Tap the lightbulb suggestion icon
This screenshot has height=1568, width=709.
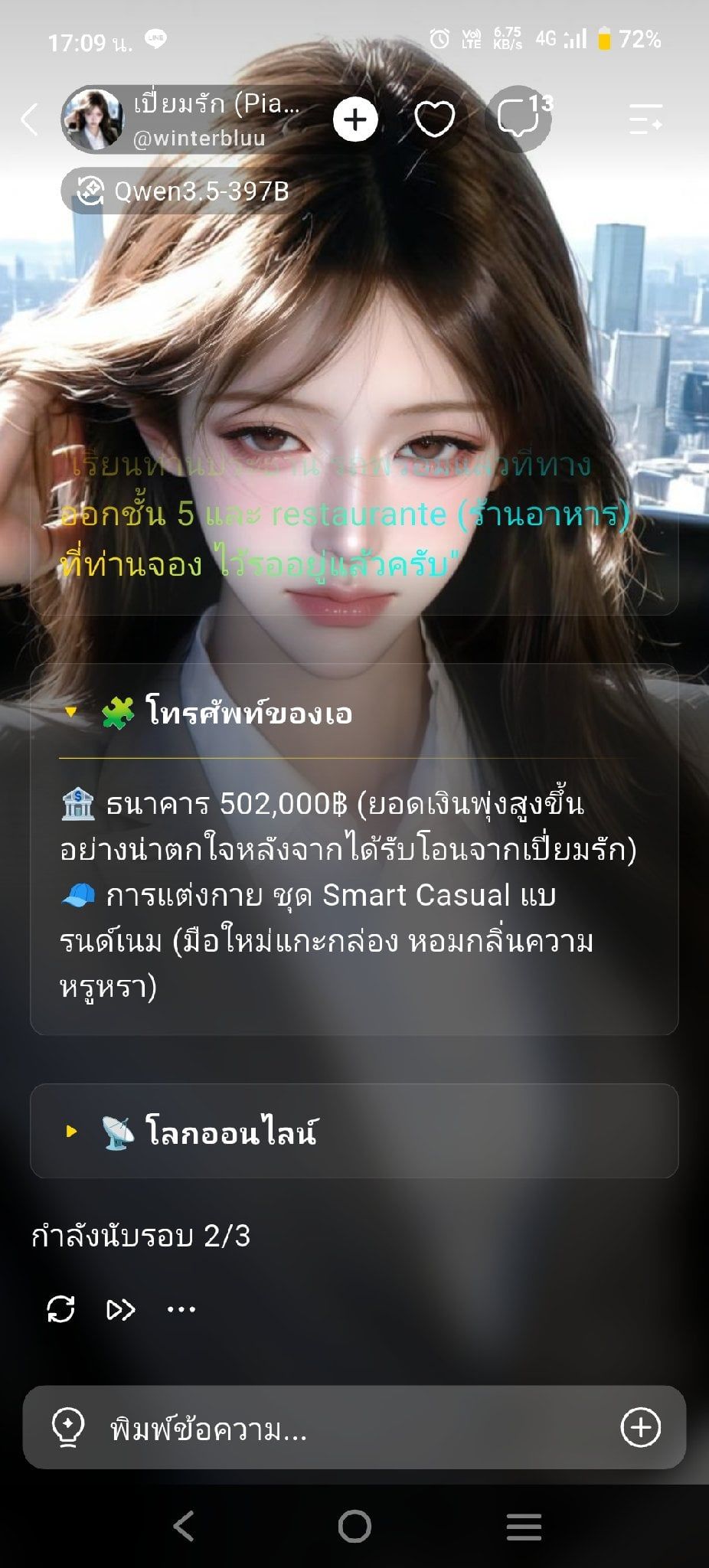(67, 1428)
